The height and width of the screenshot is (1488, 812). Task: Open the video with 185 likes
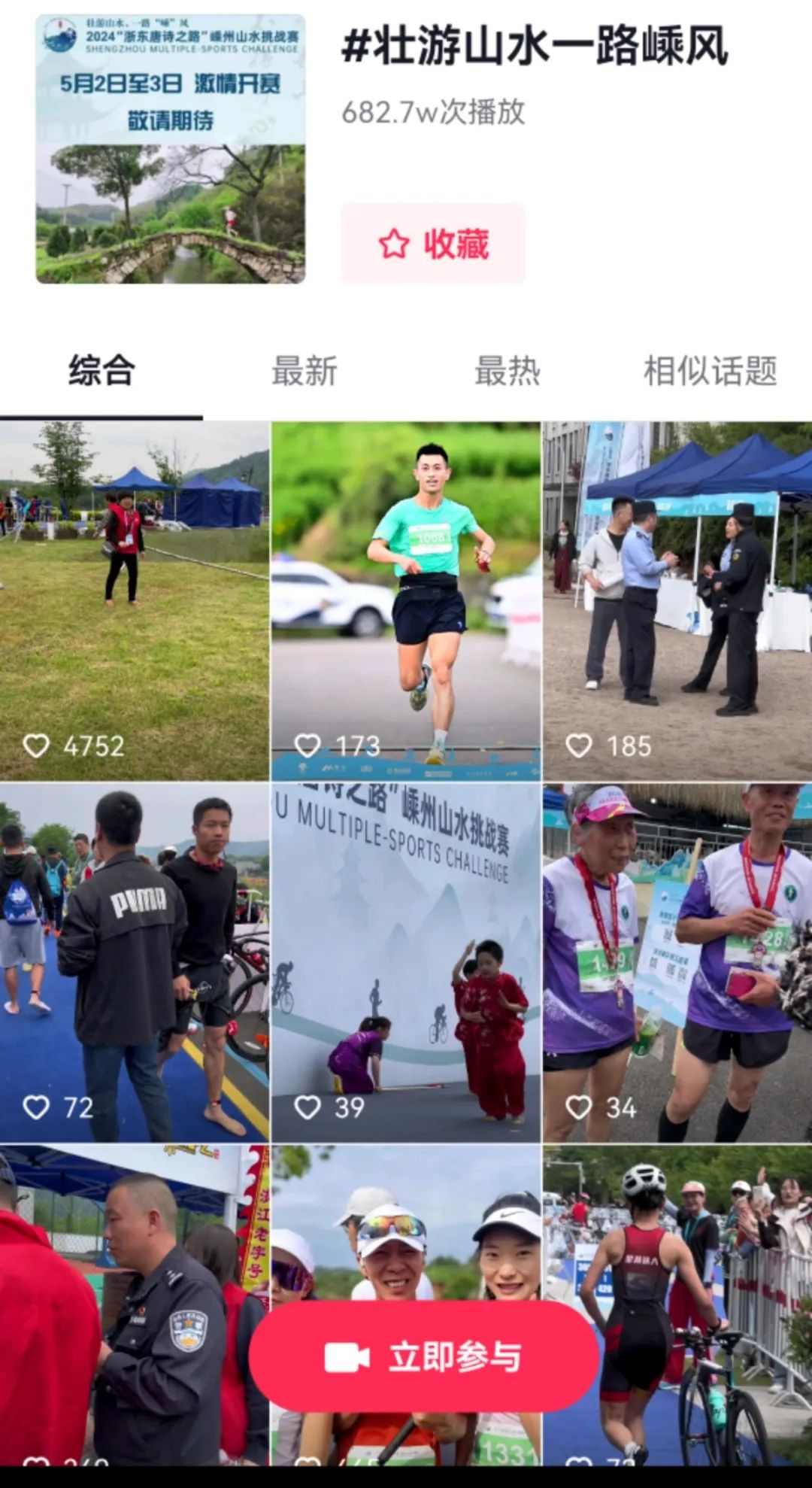point(677,600)
